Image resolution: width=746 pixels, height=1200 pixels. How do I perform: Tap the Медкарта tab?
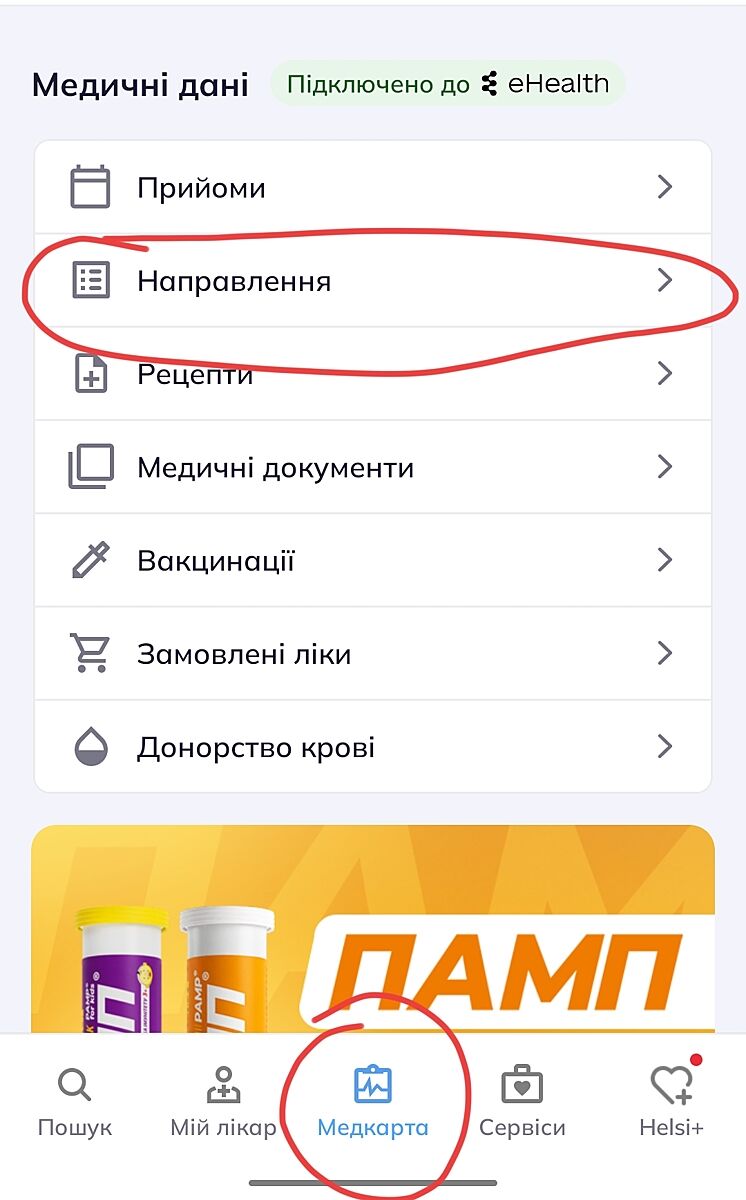(372, 1102)
